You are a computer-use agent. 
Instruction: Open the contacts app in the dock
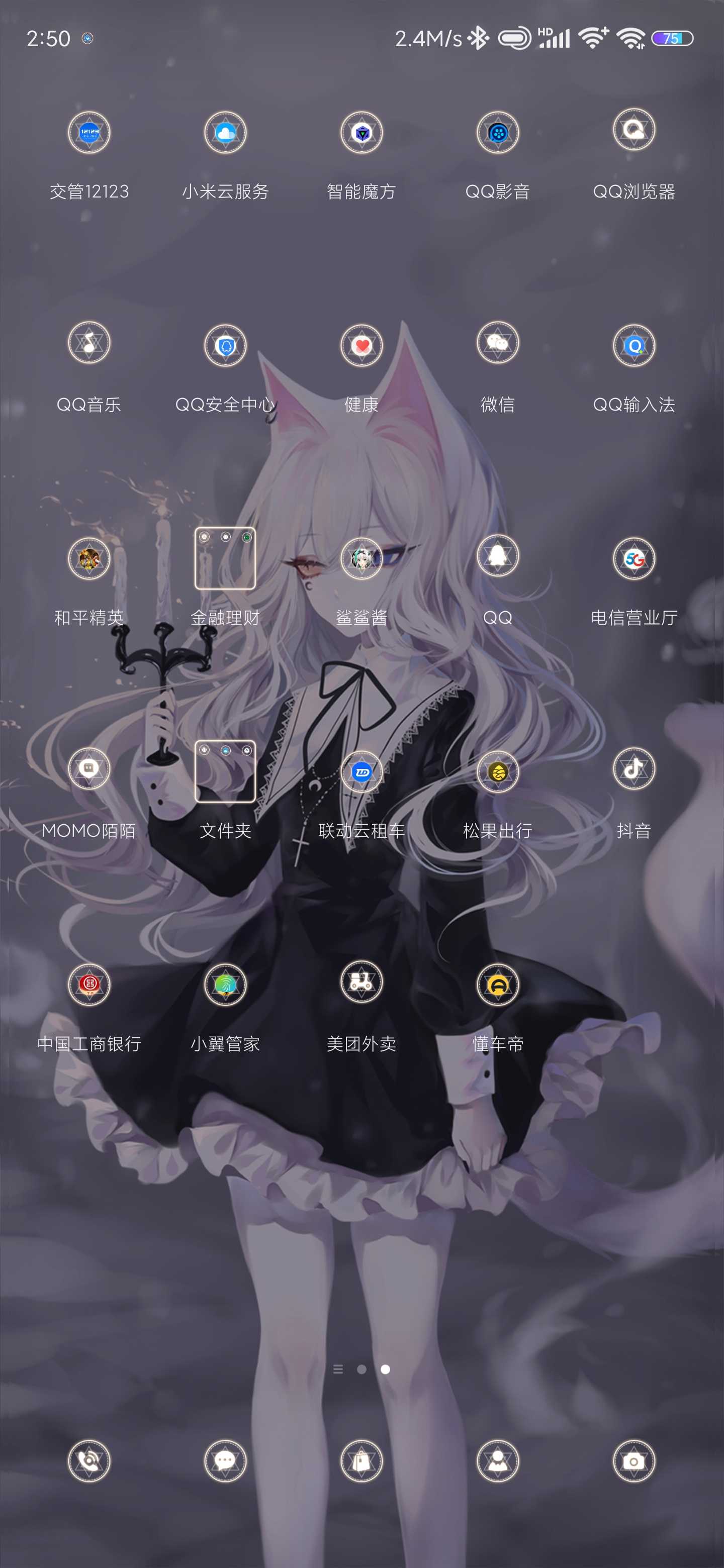click(x=497, y=1461)
